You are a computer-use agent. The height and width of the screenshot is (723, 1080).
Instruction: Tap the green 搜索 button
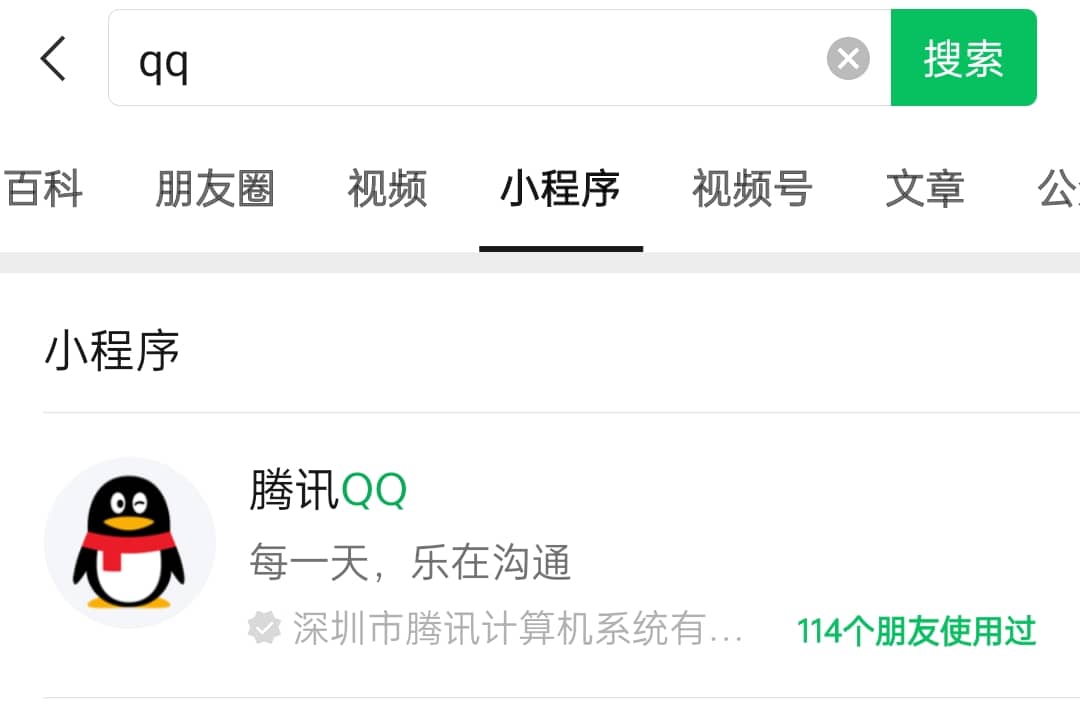tap(963, 58)
